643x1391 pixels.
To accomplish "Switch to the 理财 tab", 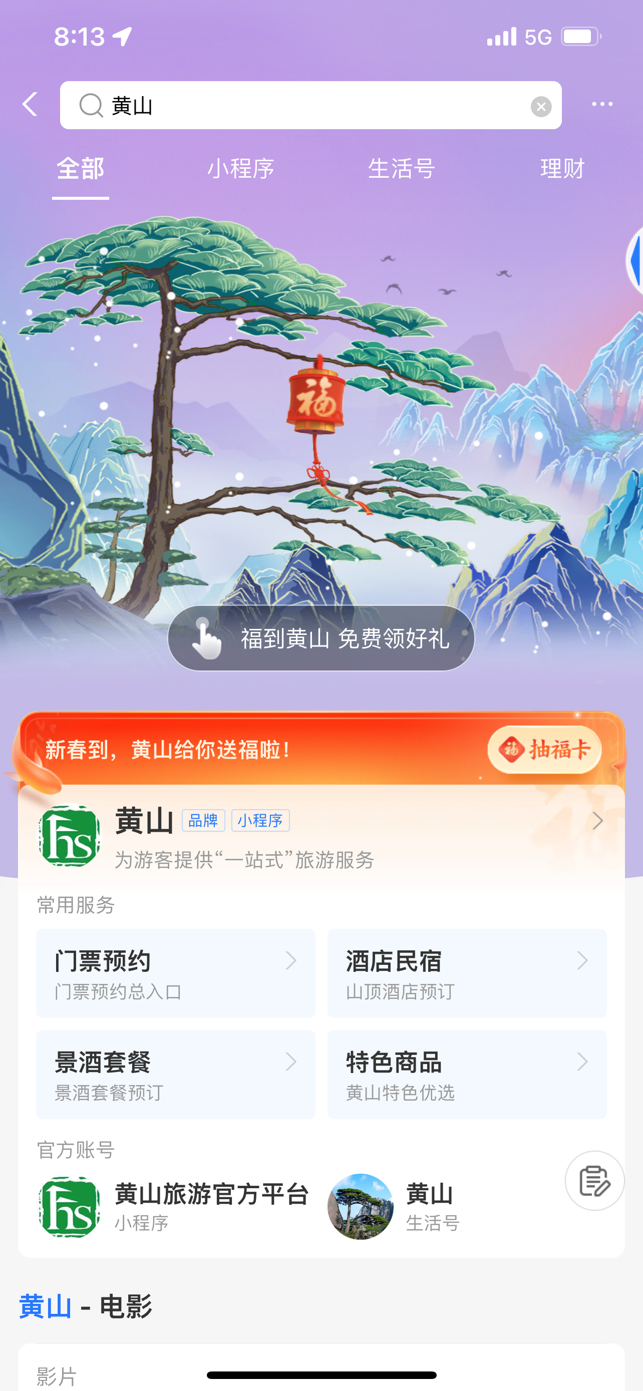I will pyautogui.click(x=562, y=169).
